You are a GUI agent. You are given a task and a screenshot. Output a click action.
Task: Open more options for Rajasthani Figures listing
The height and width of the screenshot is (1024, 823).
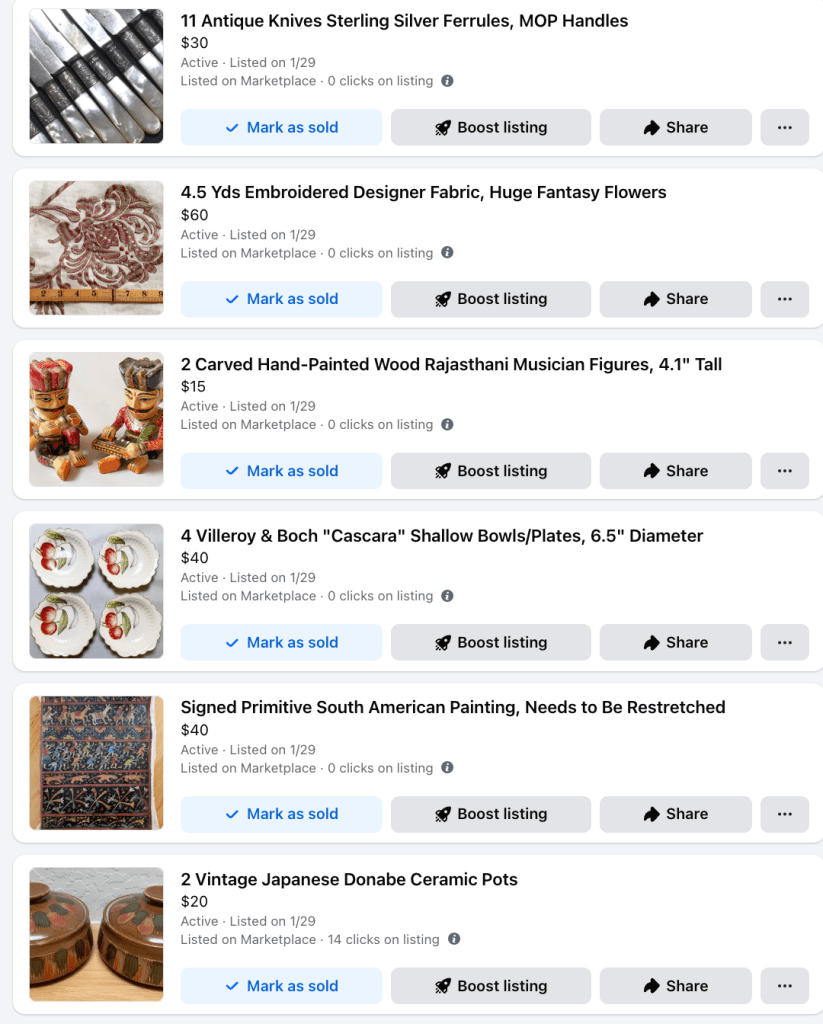(x=785, y=471)
